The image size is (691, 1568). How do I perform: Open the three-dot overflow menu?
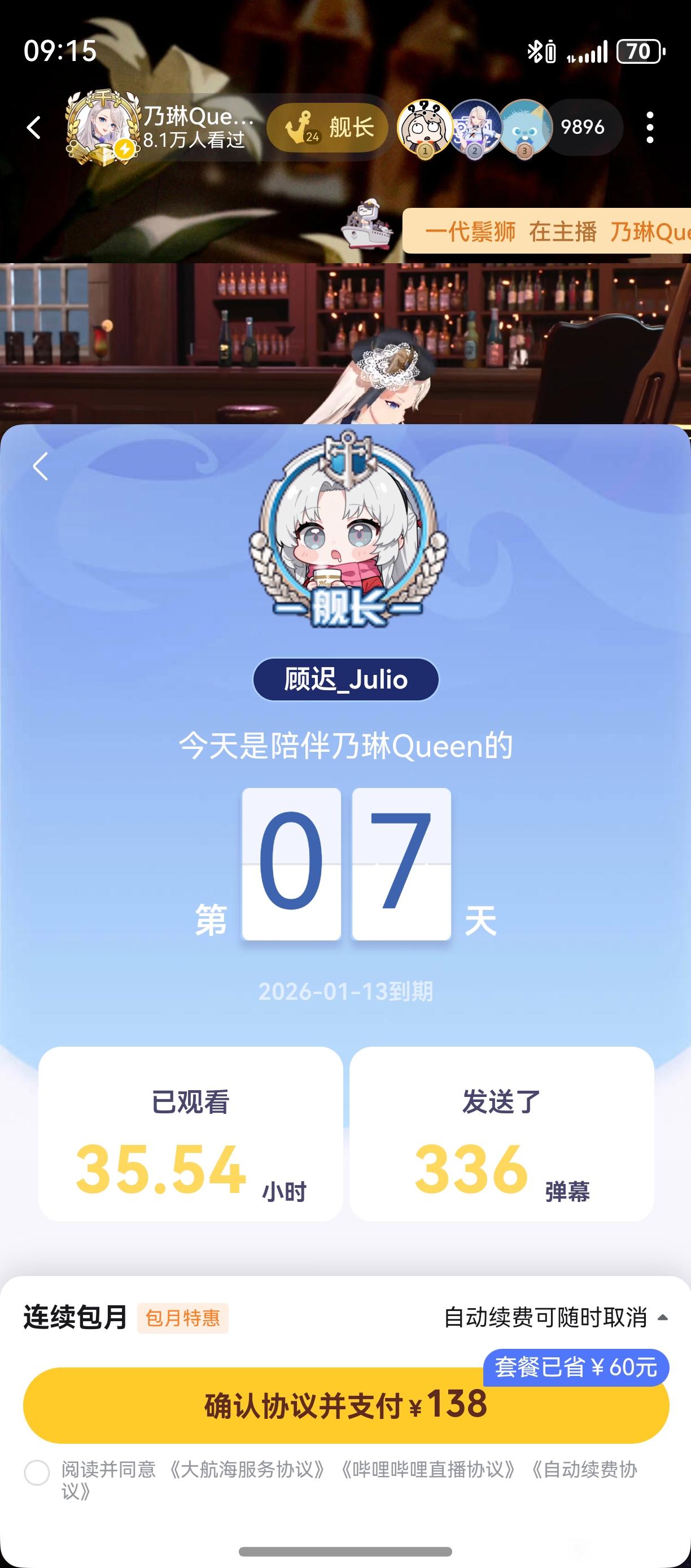650,128
